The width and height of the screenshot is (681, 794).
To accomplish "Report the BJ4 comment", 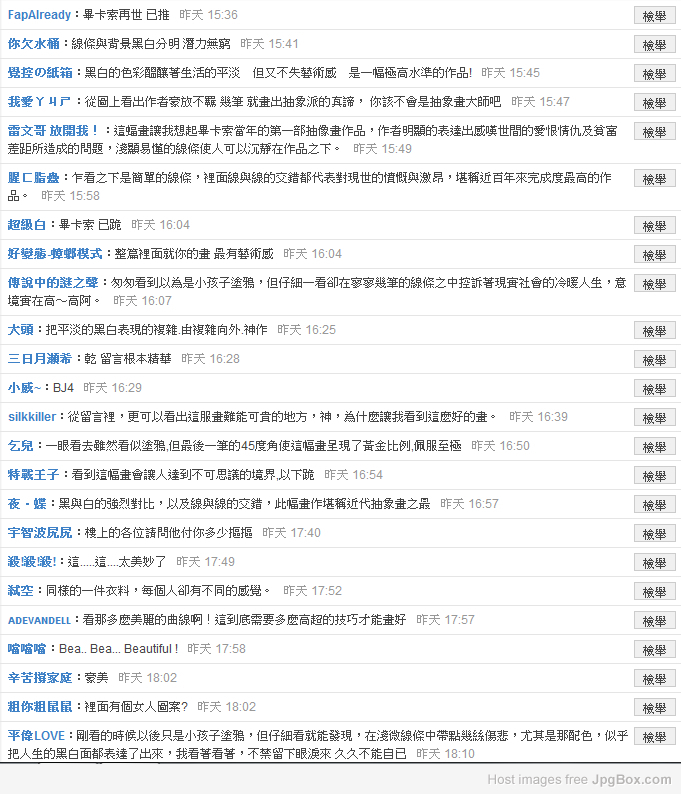I will (x=654, y=388).
